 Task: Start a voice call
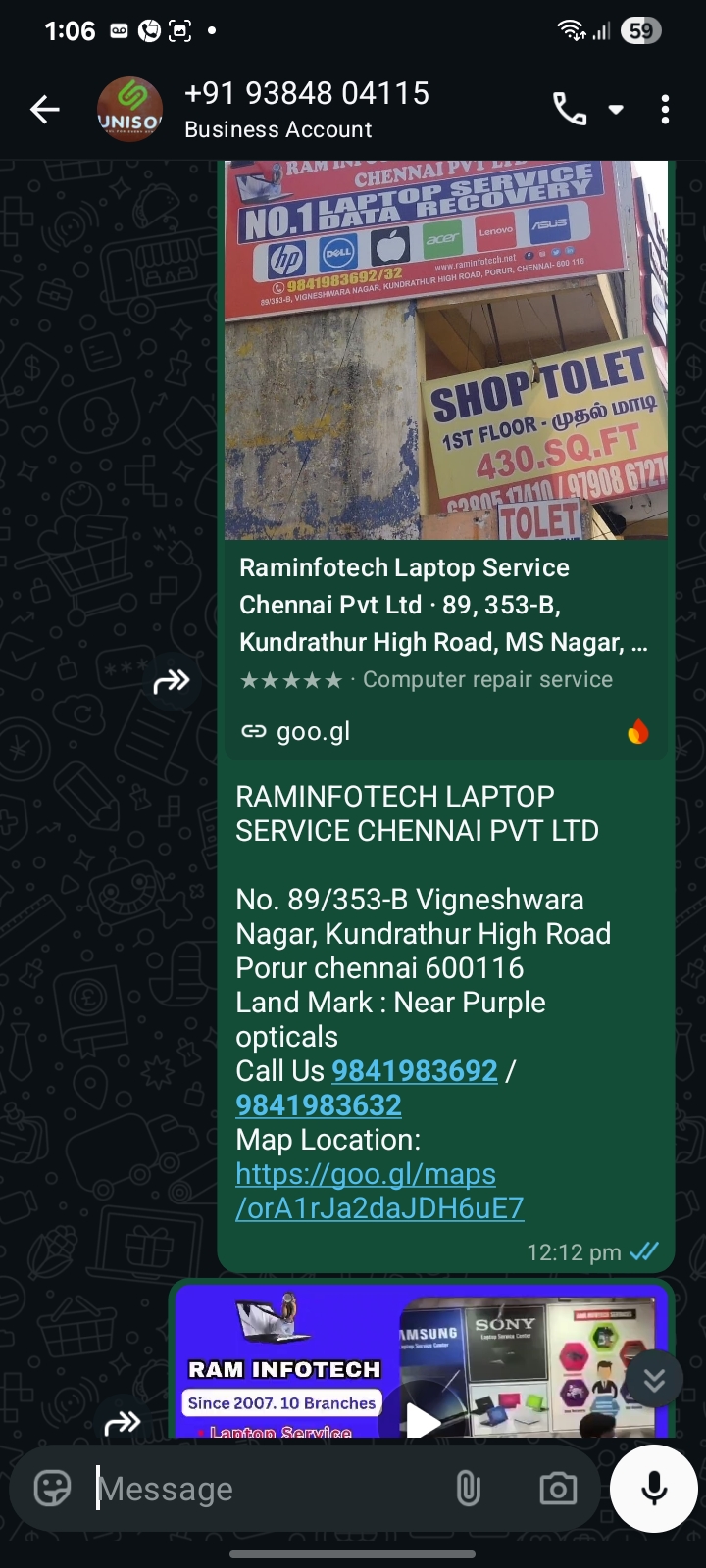click(570, 109)
